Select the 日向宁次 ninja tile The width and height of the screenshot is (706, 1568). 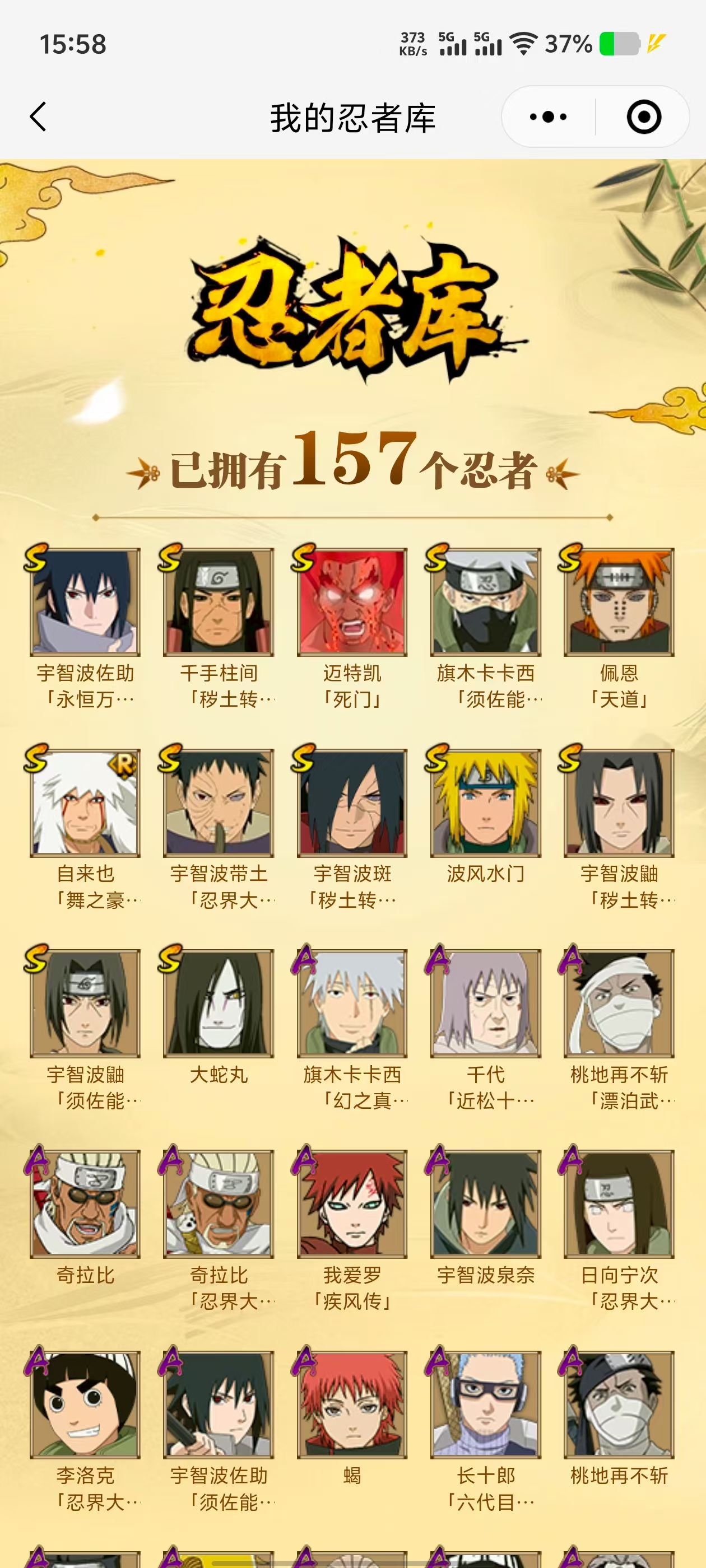[x=619, y=1203]
